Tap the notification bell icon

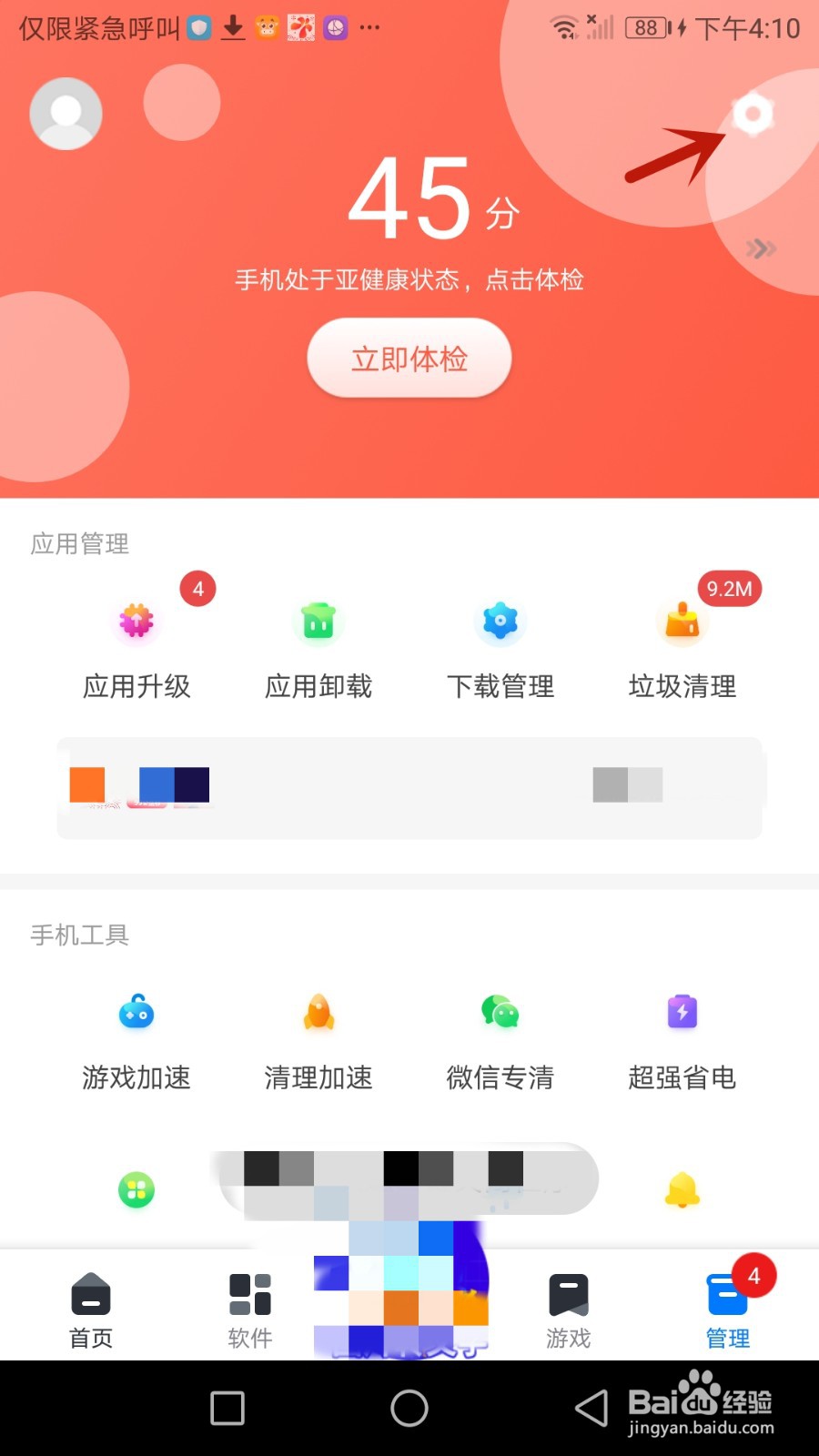pyautogui.click(x=682, y=1190)
